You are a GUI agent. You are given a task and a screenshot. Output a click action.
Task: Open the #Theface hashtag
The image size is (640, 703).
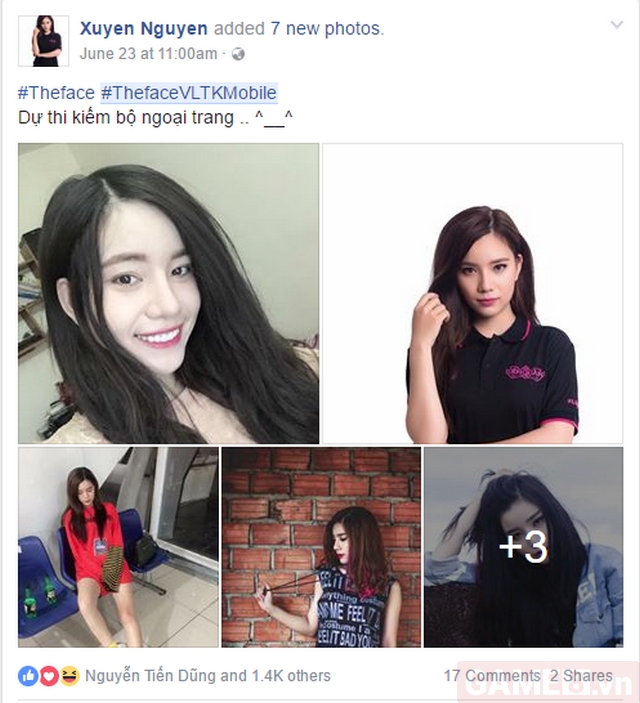click(55, 93)
